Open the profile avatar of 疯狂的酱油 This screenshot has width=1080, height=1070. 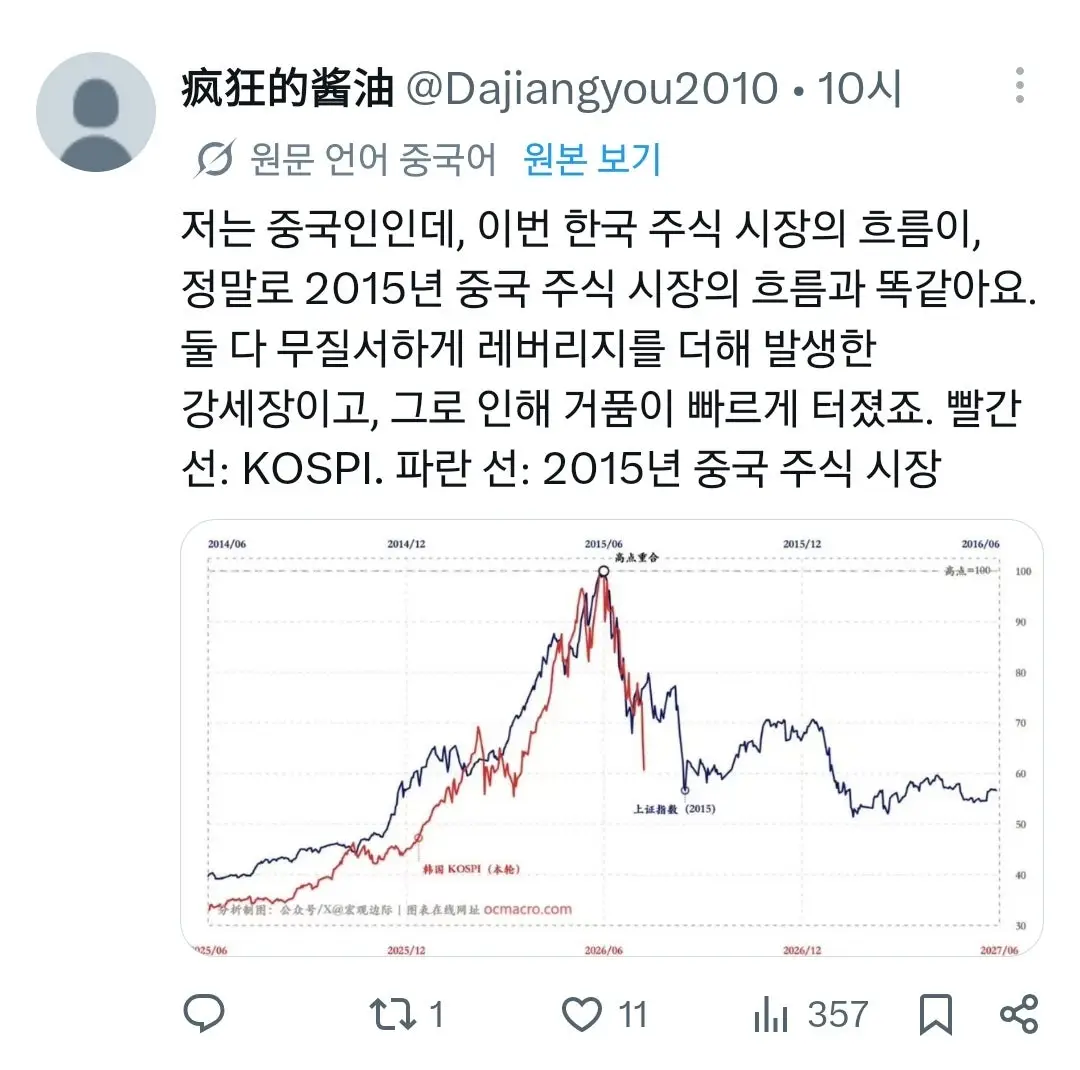pyautogui.click(x=96, y=112)
